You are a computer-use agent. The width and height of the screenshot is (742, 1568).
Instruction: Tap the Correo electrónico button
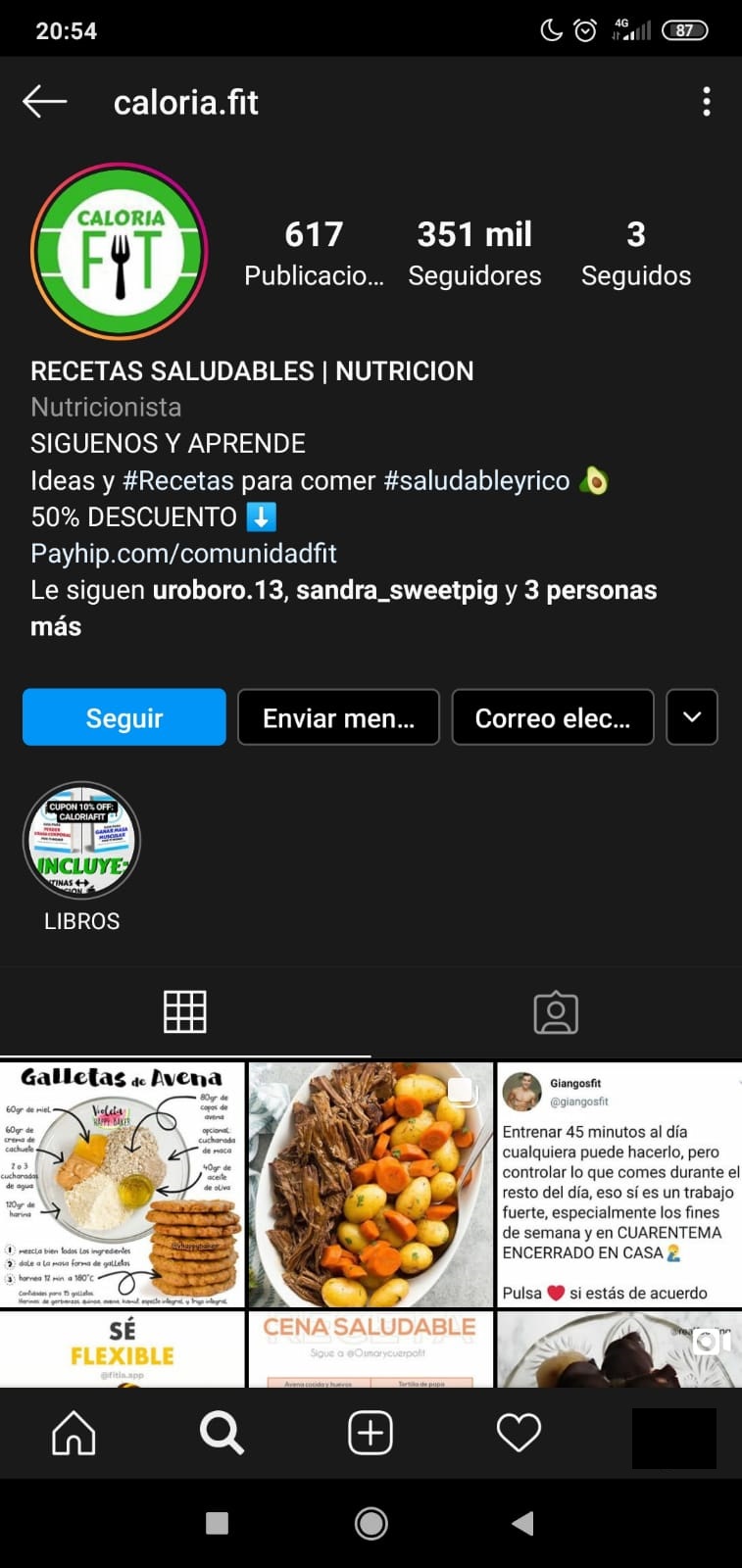(552, 717)
